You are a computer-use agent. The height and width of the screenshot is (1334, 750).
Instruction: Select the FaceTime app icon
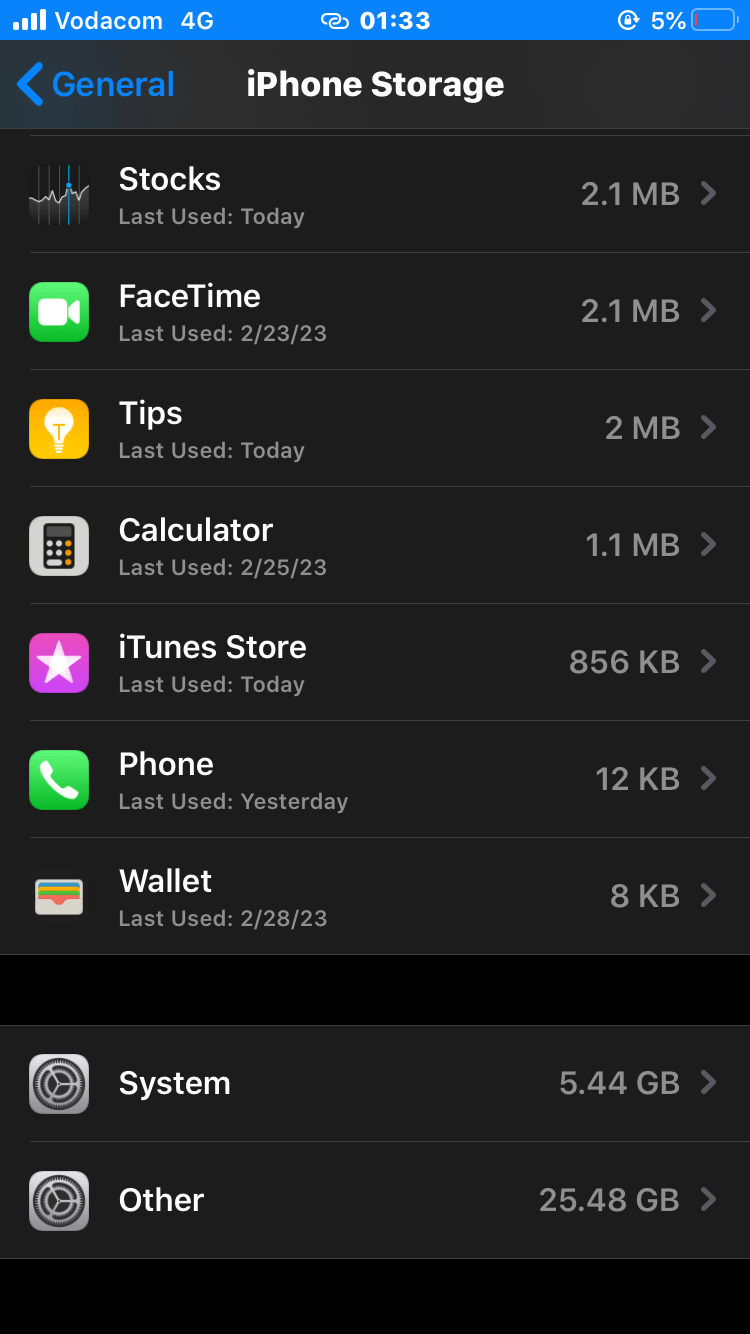coord(59,311)
